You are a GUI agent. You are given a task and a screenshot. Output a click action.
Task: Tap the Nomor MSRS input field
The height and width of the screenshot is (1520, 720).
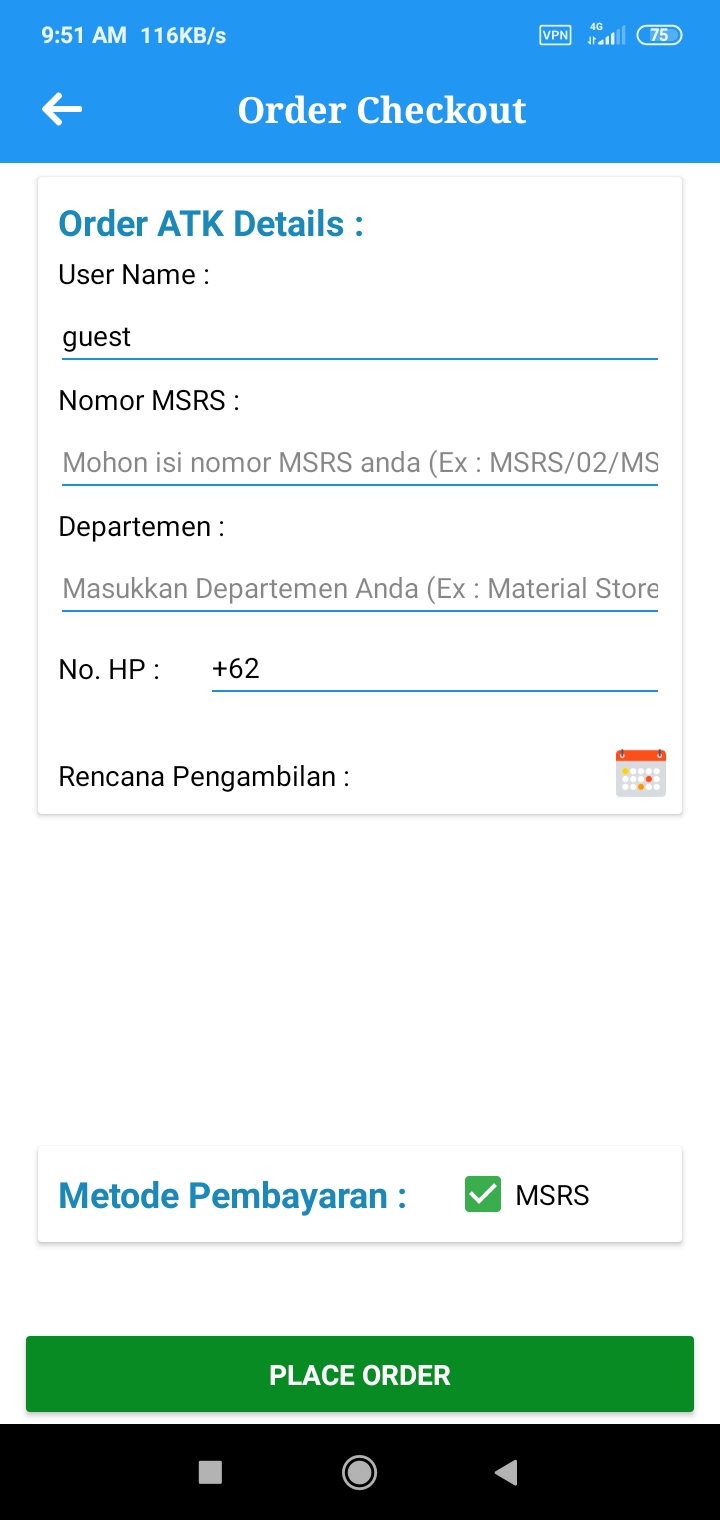coord(360,463)
